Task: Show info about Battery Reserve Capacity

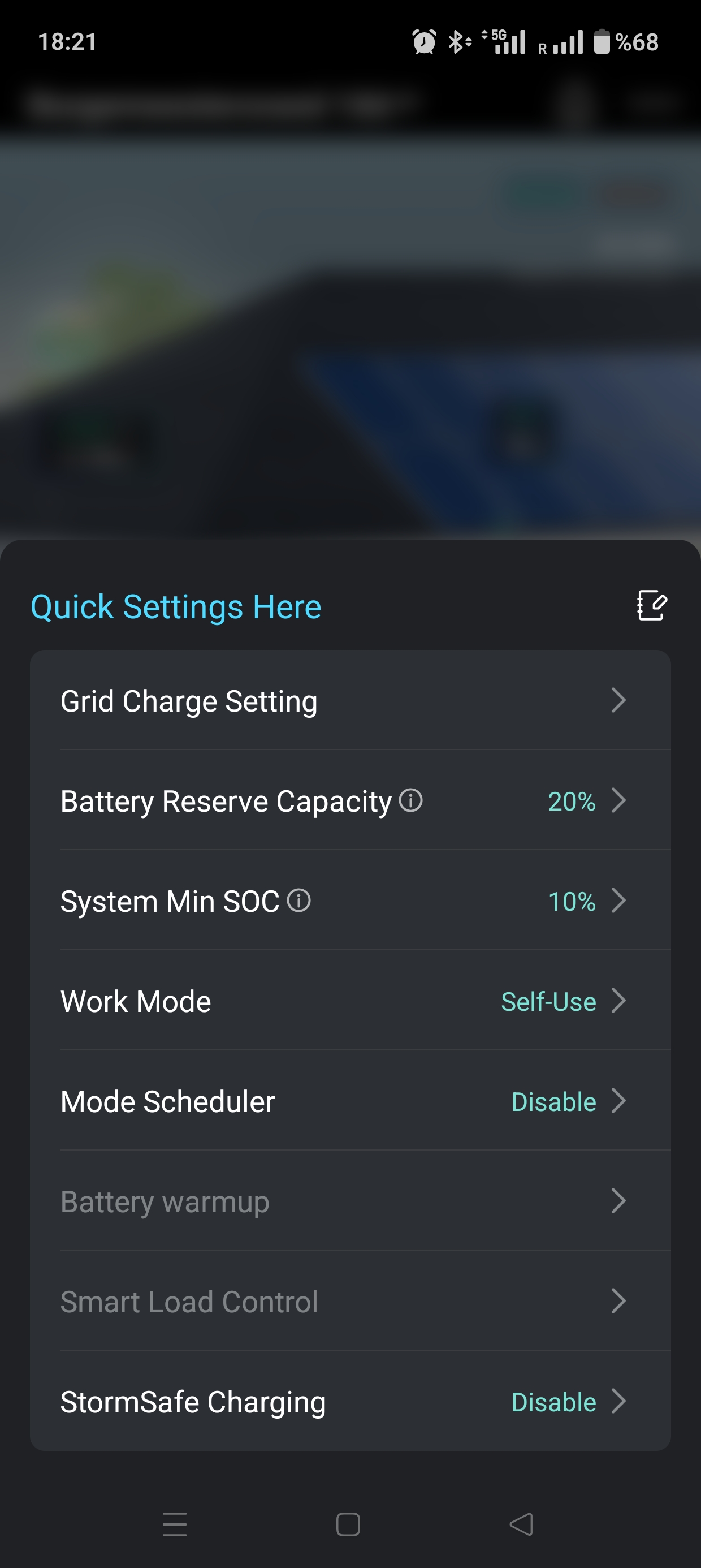Action: (411, 800)
